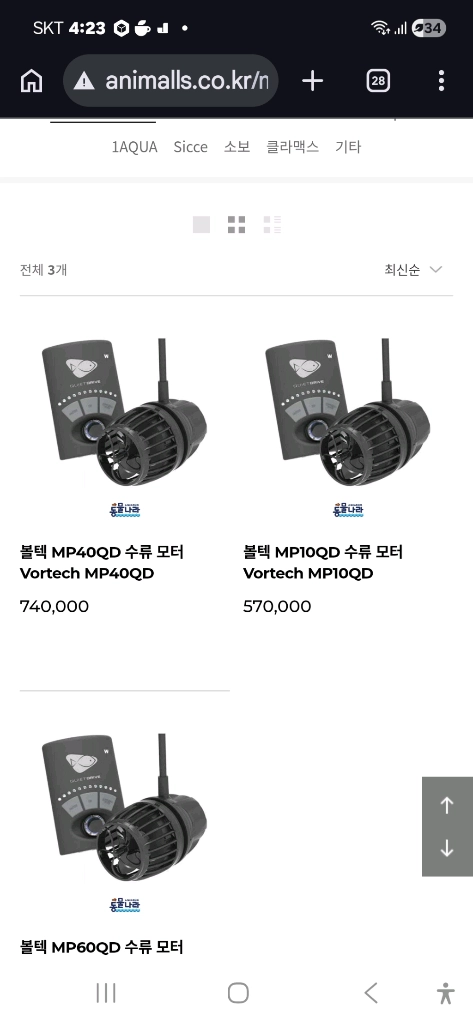Select the 기타 category
This screenshot has width=473, height=1024.
[348, 147]
